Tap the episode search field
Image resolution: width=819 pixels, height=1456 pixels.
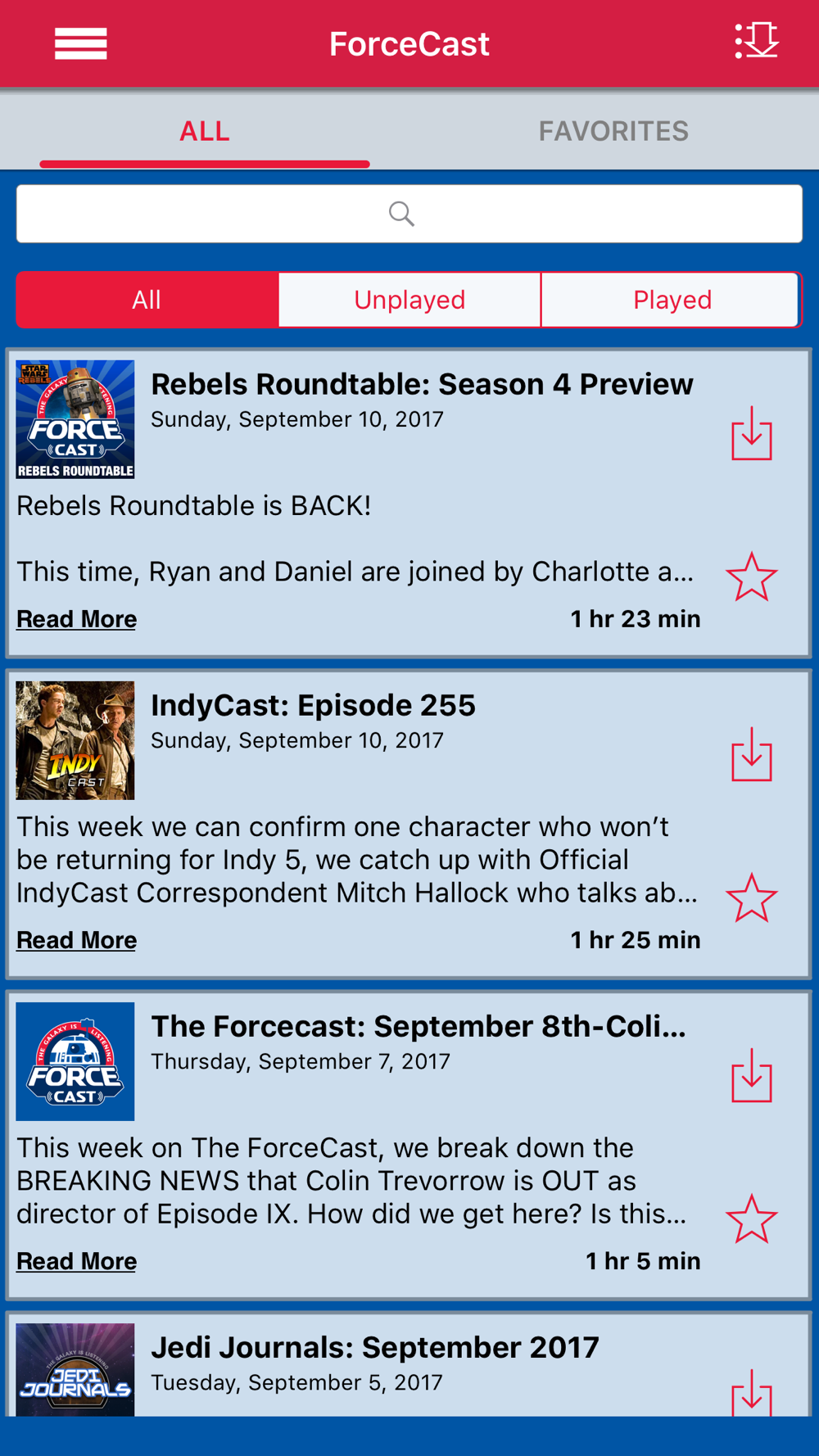(409, 214)
